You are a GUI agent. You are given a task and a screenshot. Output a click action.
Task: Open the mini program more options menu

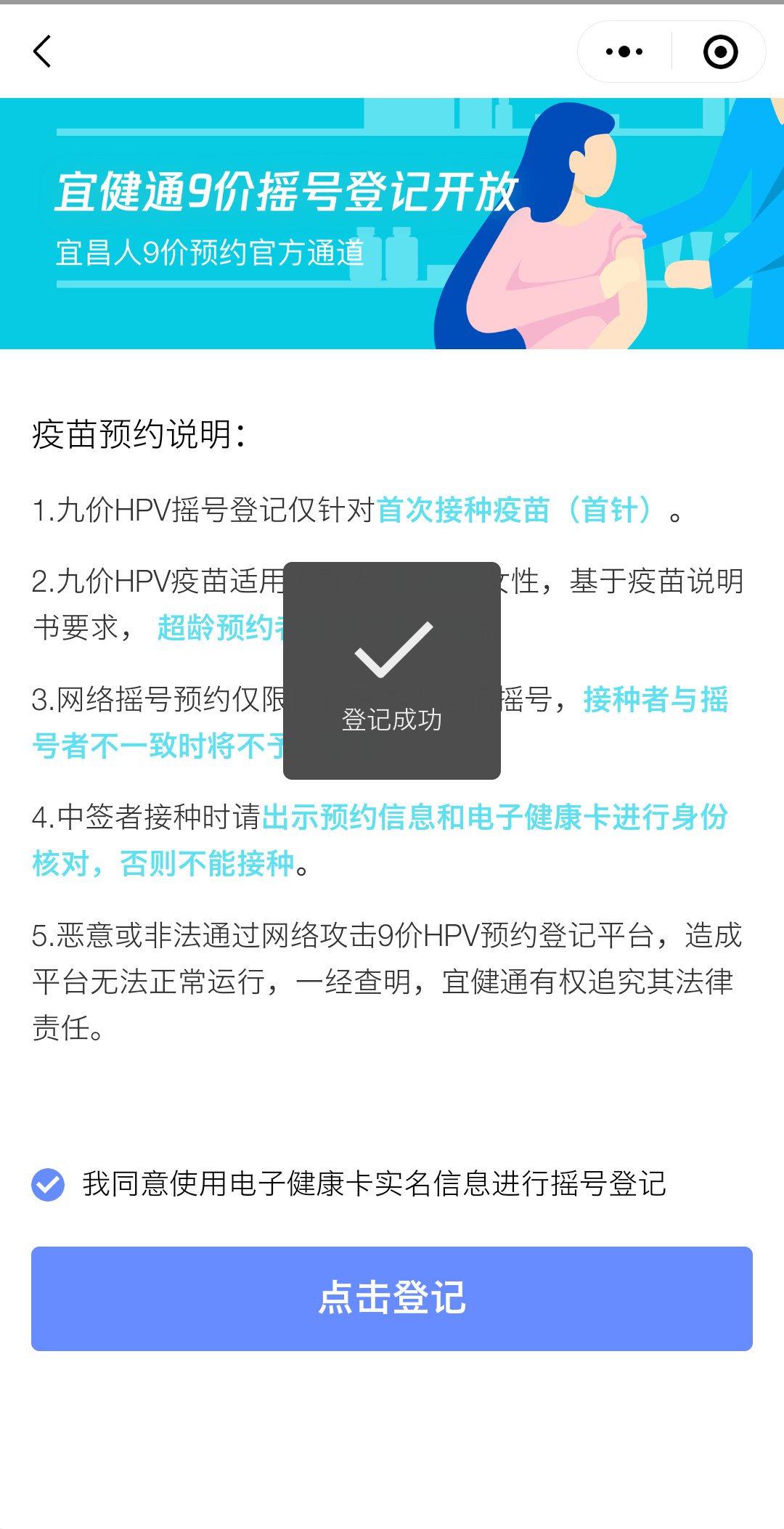(624, 52)
